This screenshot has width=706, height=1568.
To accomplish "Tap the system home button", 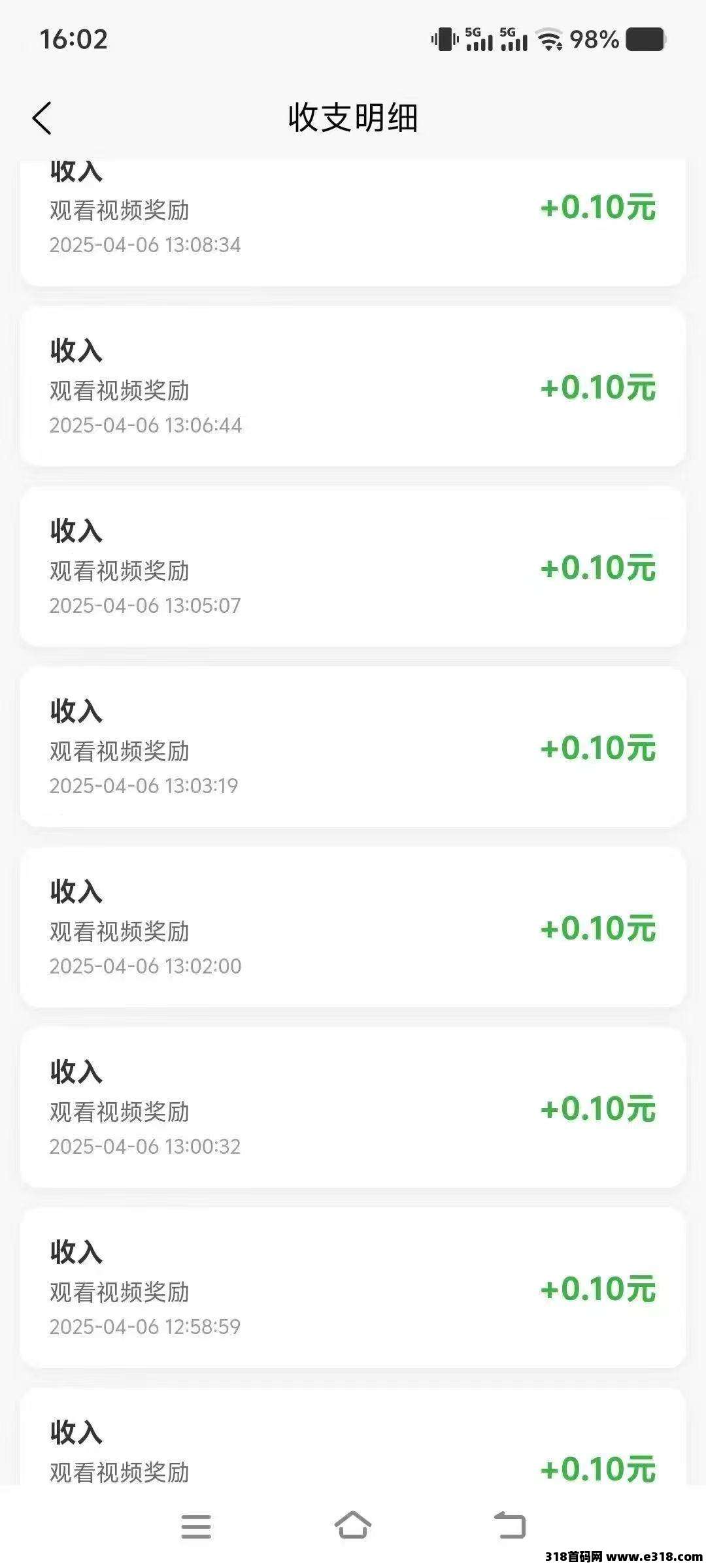I will point(353,1527).
